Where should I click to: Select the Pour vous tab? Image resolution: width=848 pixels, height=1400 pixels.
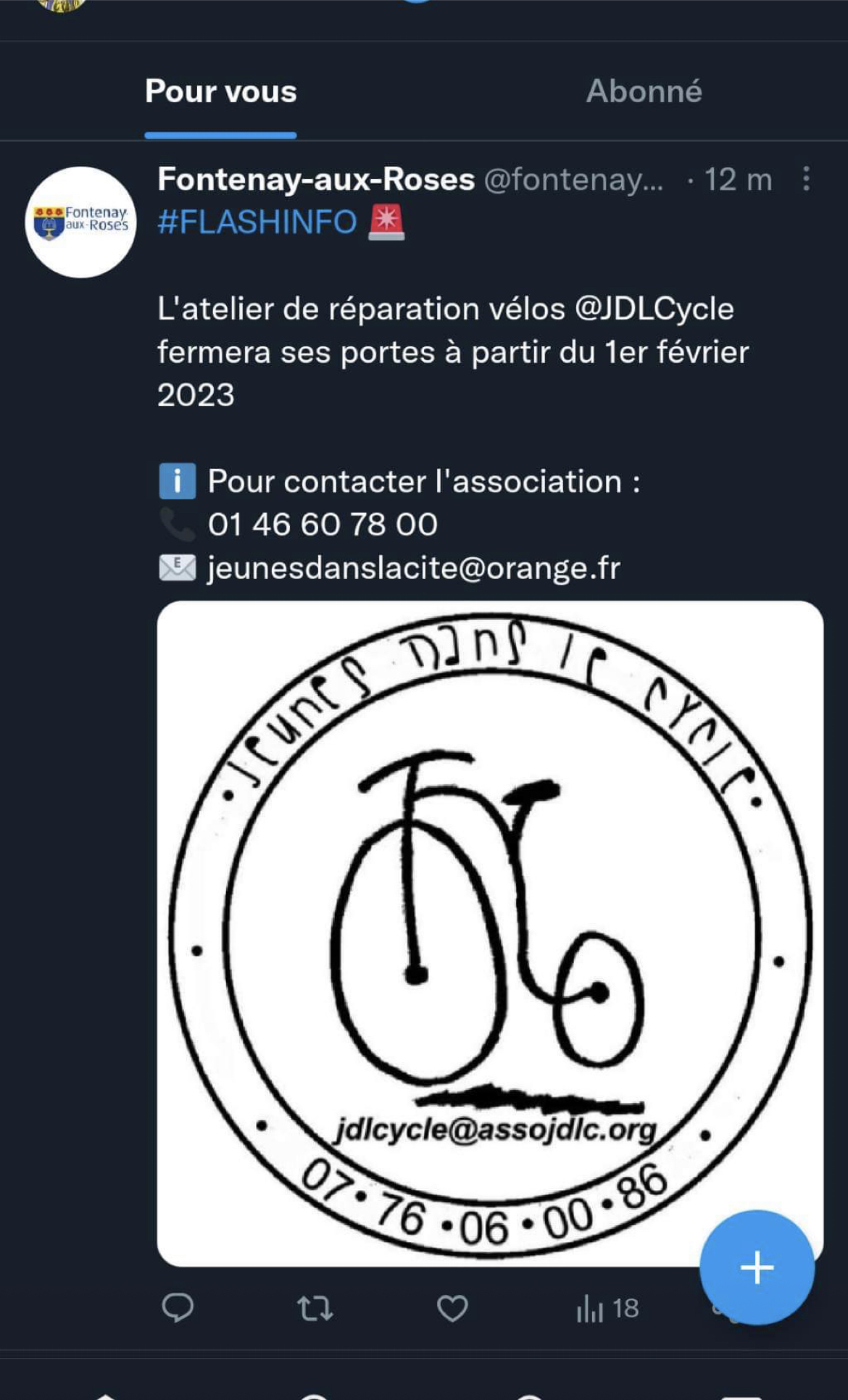click(221, 91)
